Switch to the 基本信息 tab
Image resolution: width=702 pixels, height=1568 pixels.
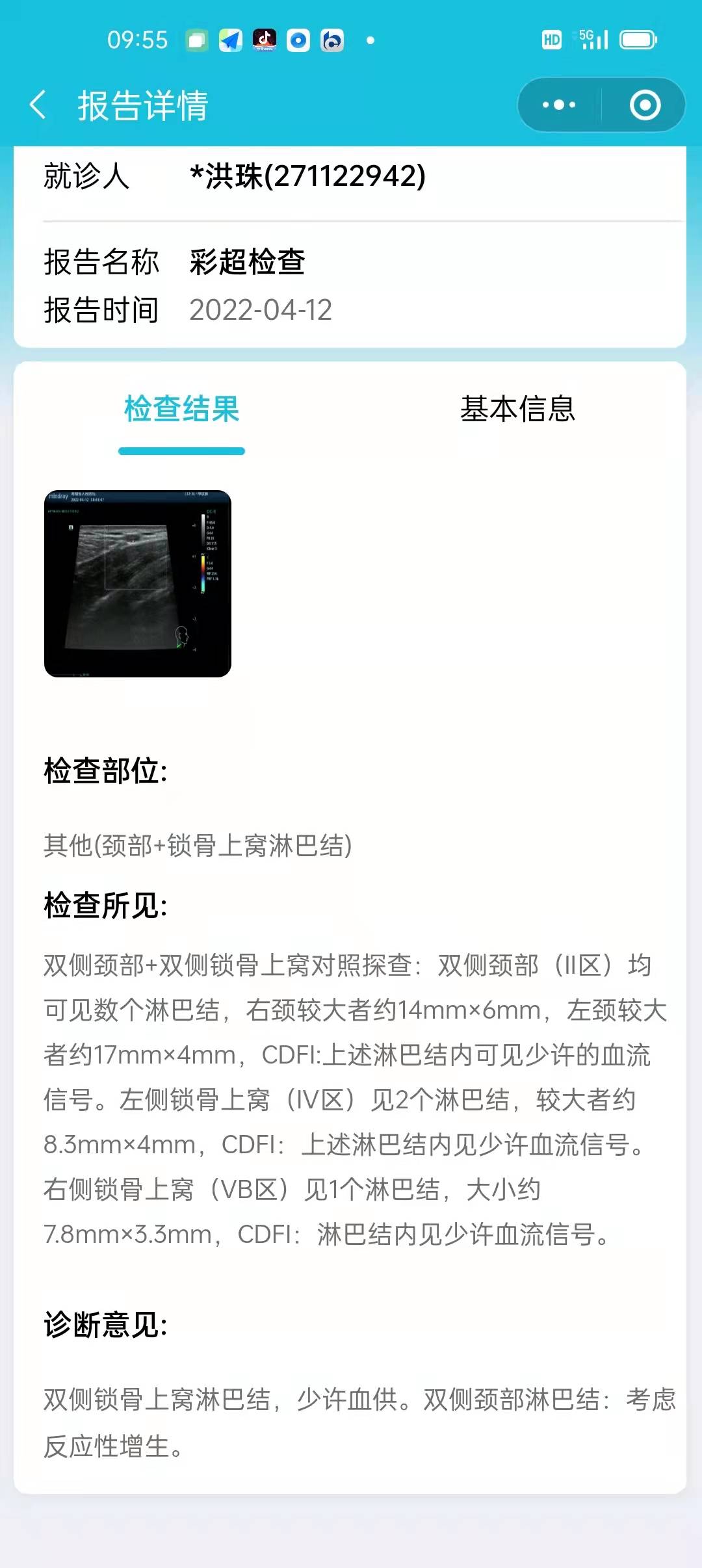coord(518,410)
